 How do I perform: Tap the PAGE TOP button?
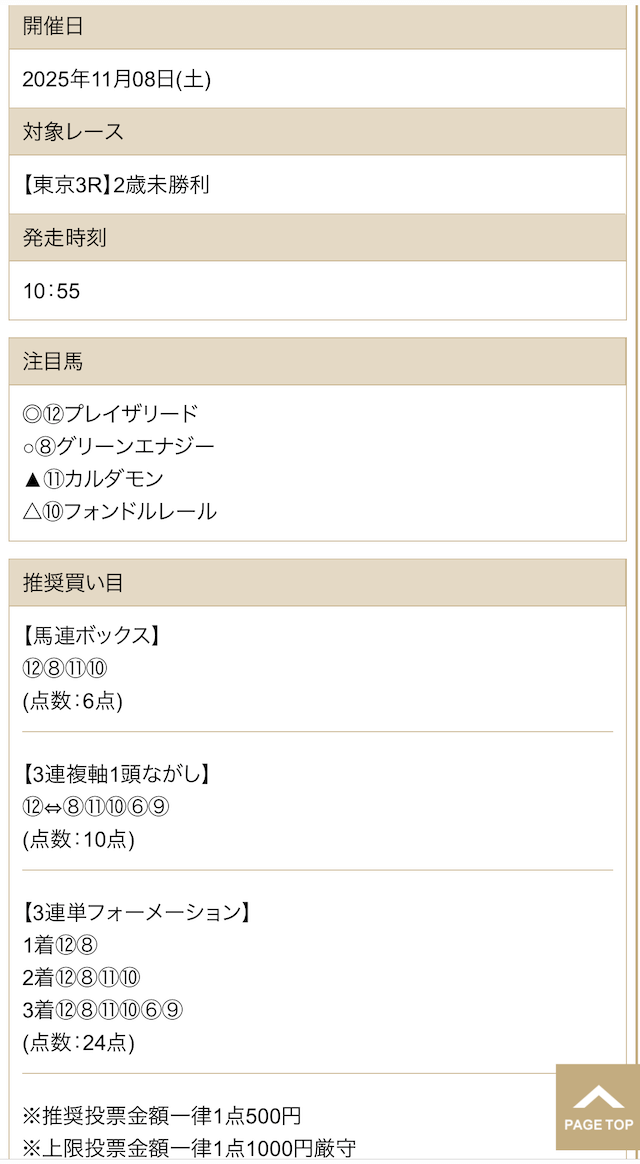[x=598, y=1106]
